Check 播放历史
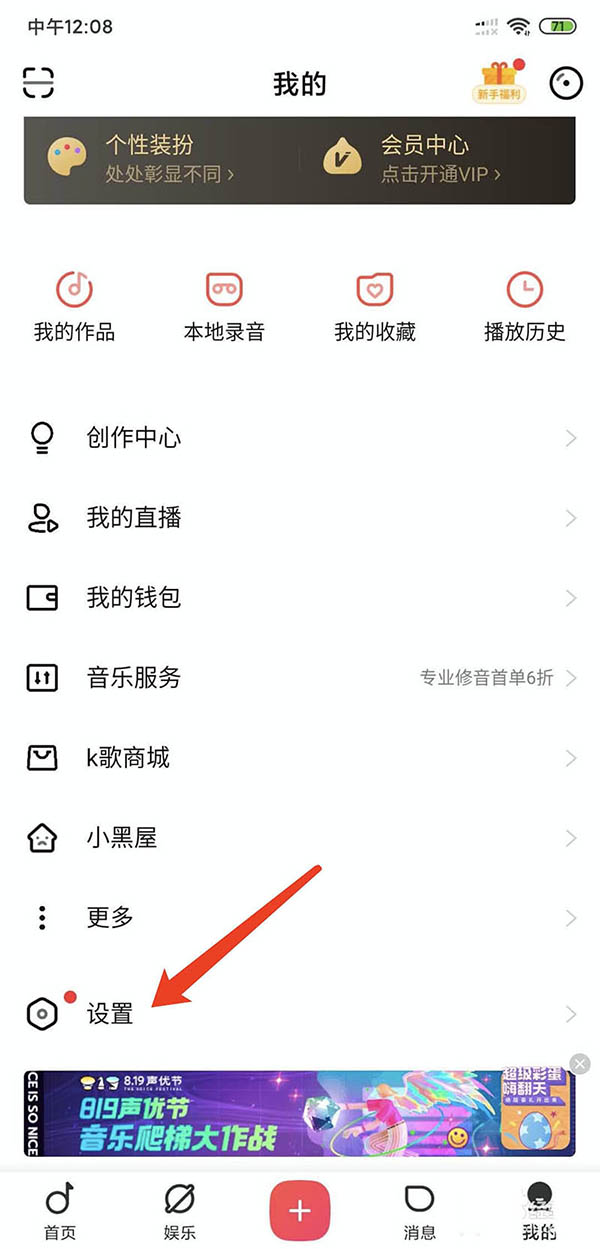 (524, 306)
